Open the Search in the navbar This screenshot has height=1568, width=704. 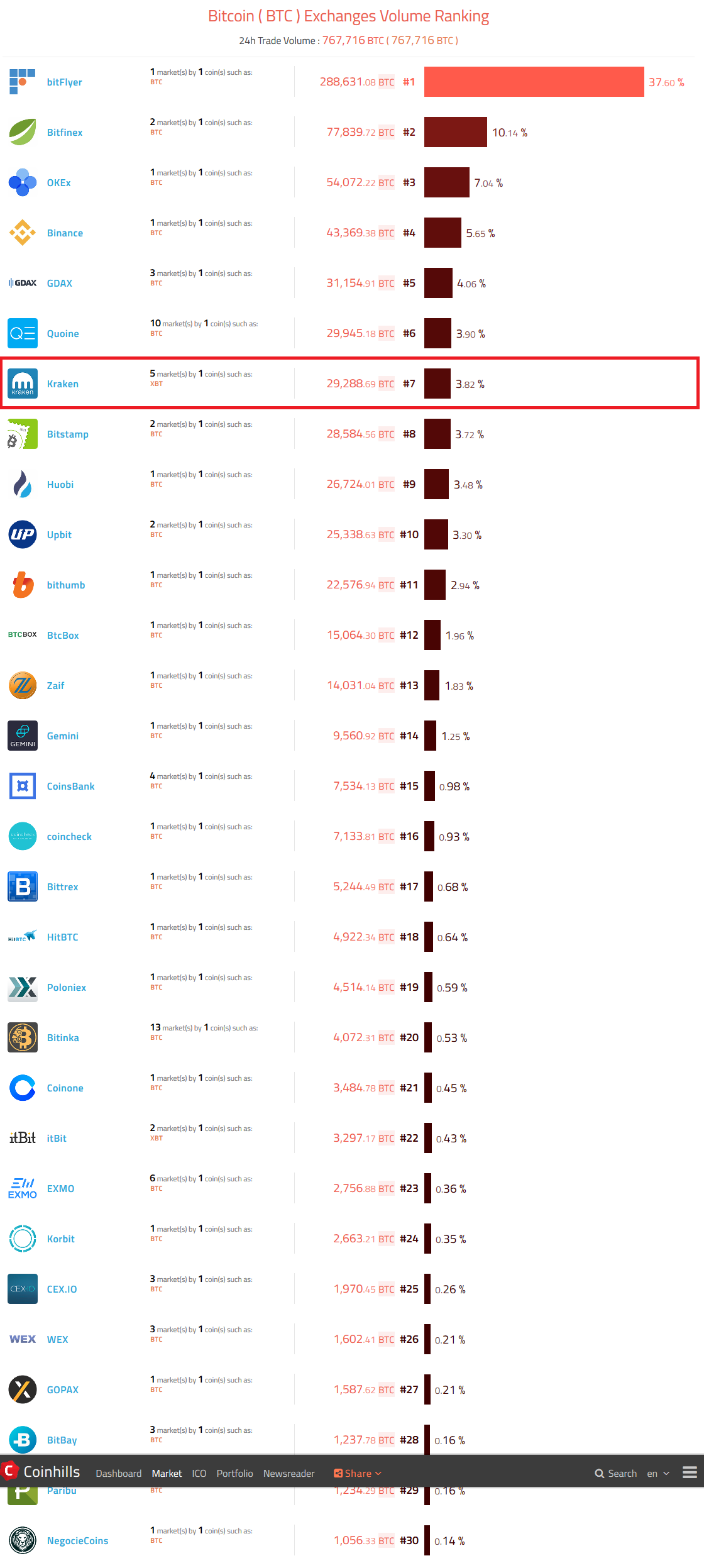(x=616, y=1473)
